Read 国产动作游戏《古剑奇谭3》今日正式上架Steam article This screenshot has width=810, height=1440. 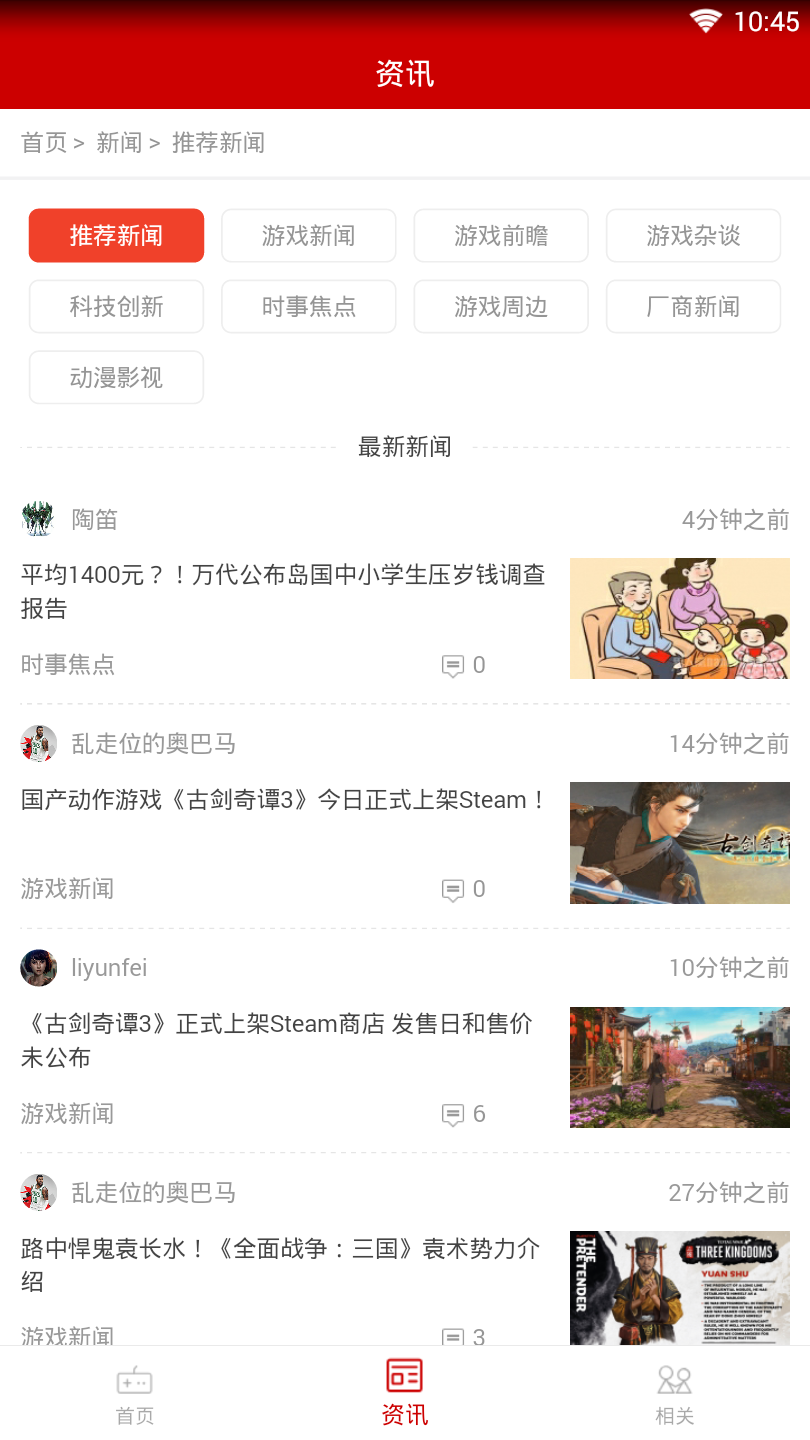(285, 800)
